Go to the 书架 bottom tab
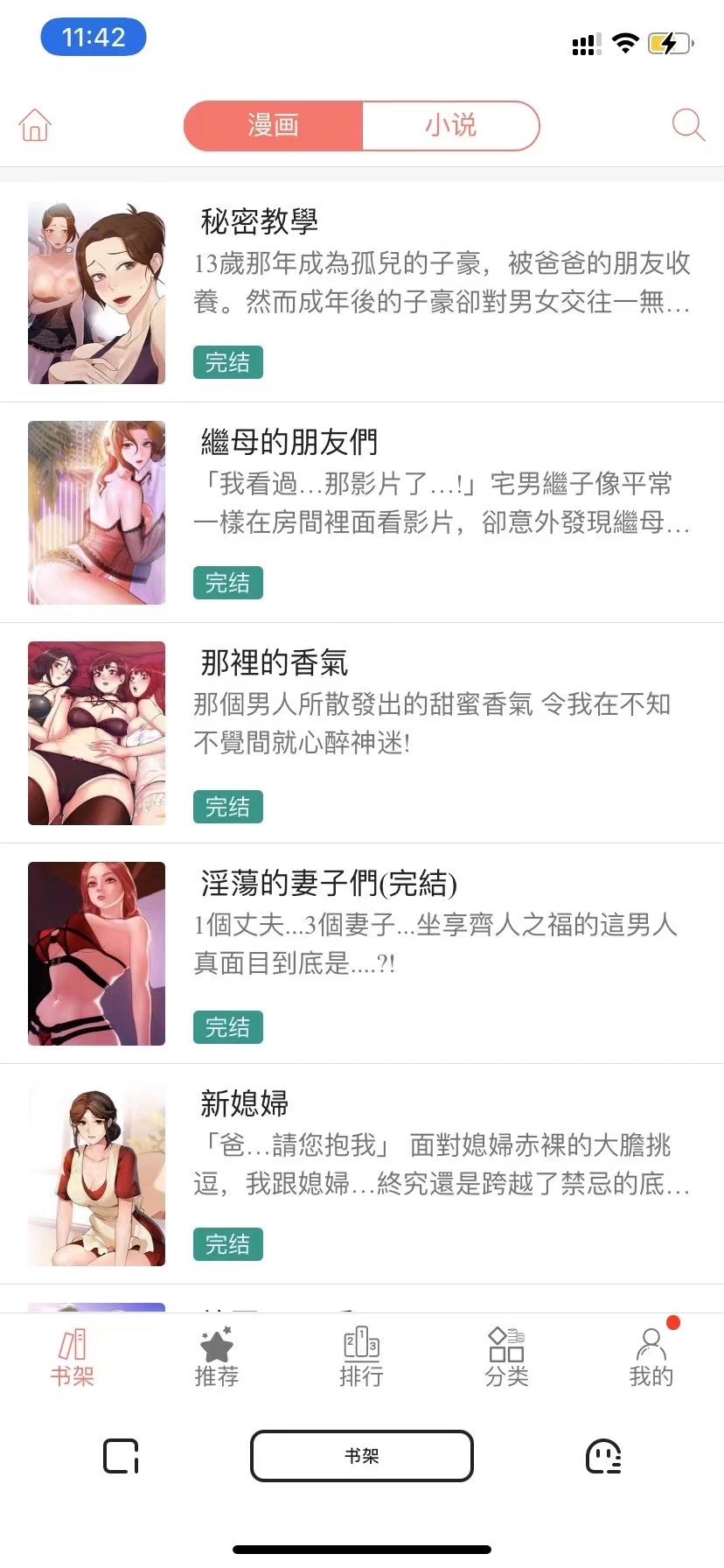 (x=72, y=1358)
